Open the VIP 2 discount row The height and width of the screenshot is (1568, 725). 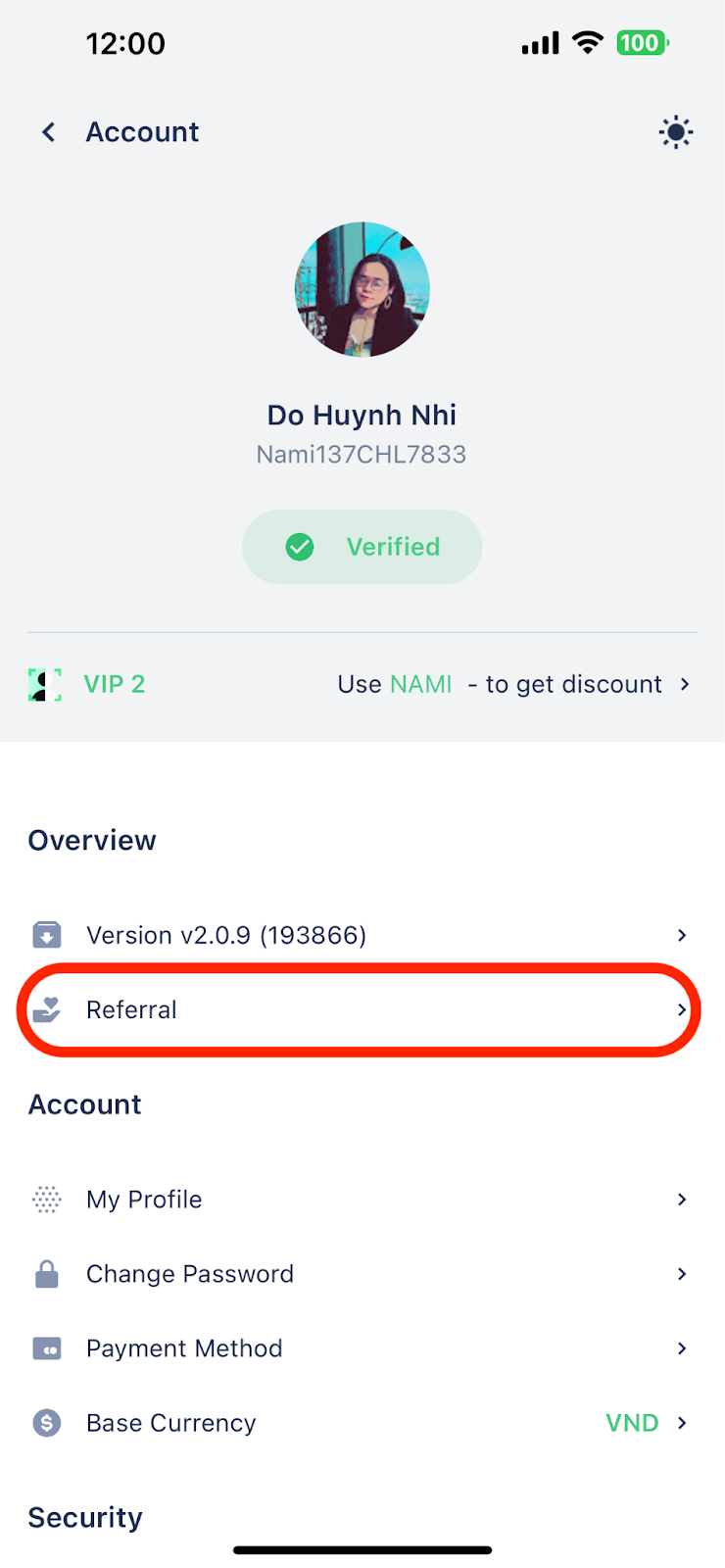362,684
